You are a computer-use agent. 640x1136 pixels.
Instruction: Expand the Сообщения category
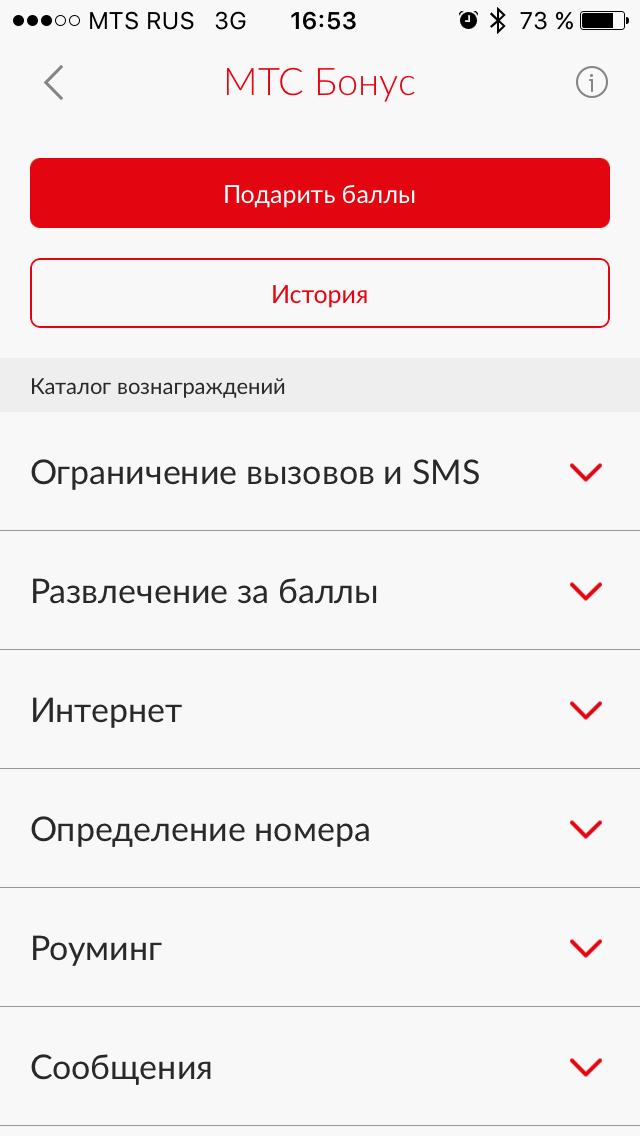320,1066
